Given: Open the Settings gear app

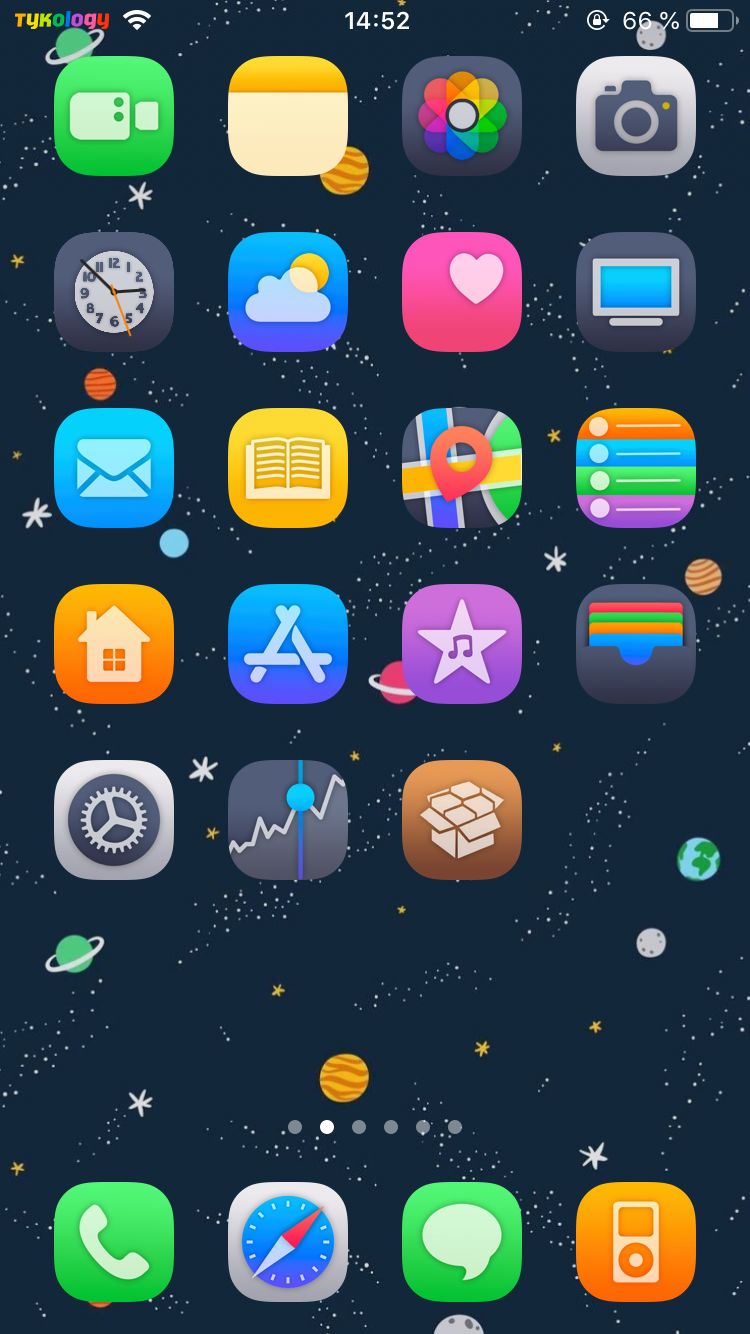Looking at the screenshot, I should 114,820.
